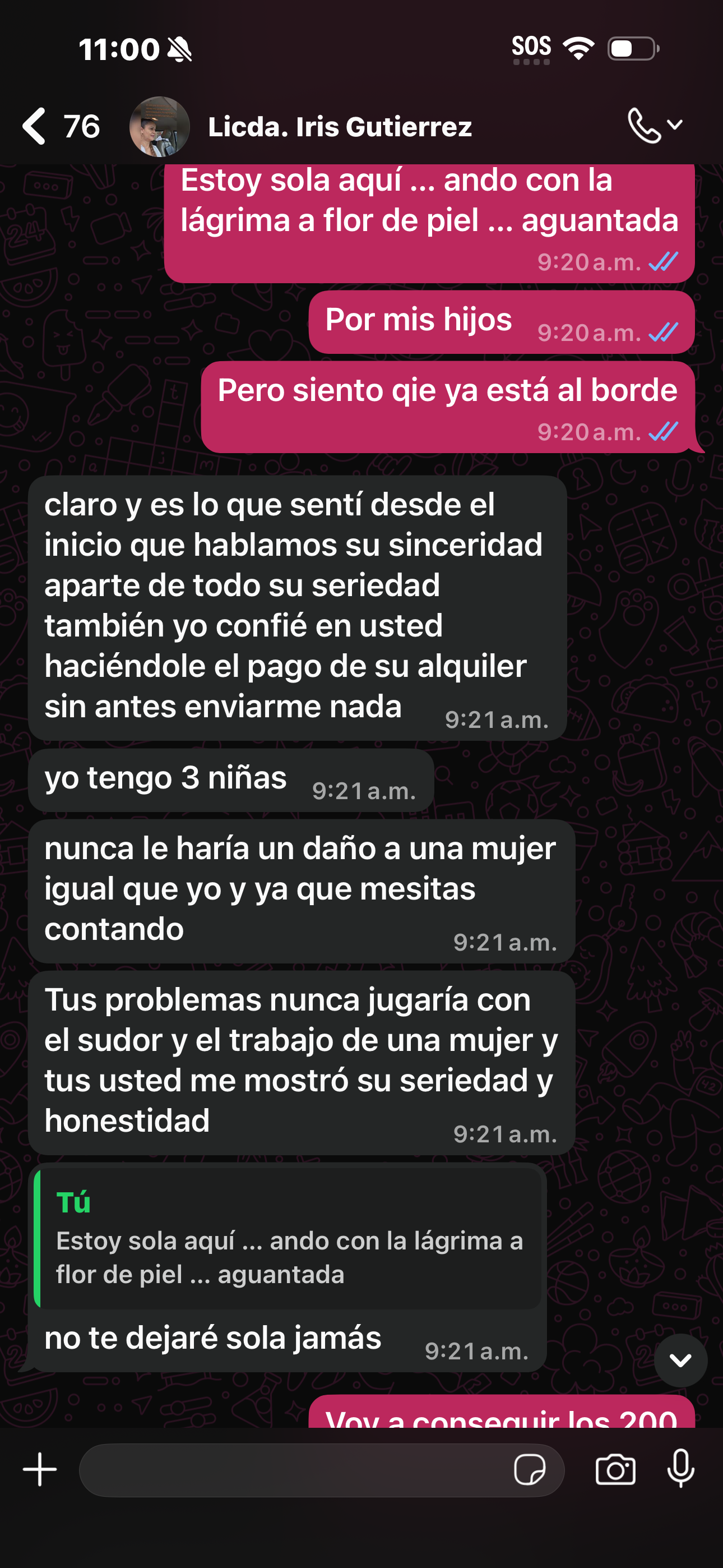Open the sticker picker
This screenshot has width=723, height=1568.
coord(530,1470)
